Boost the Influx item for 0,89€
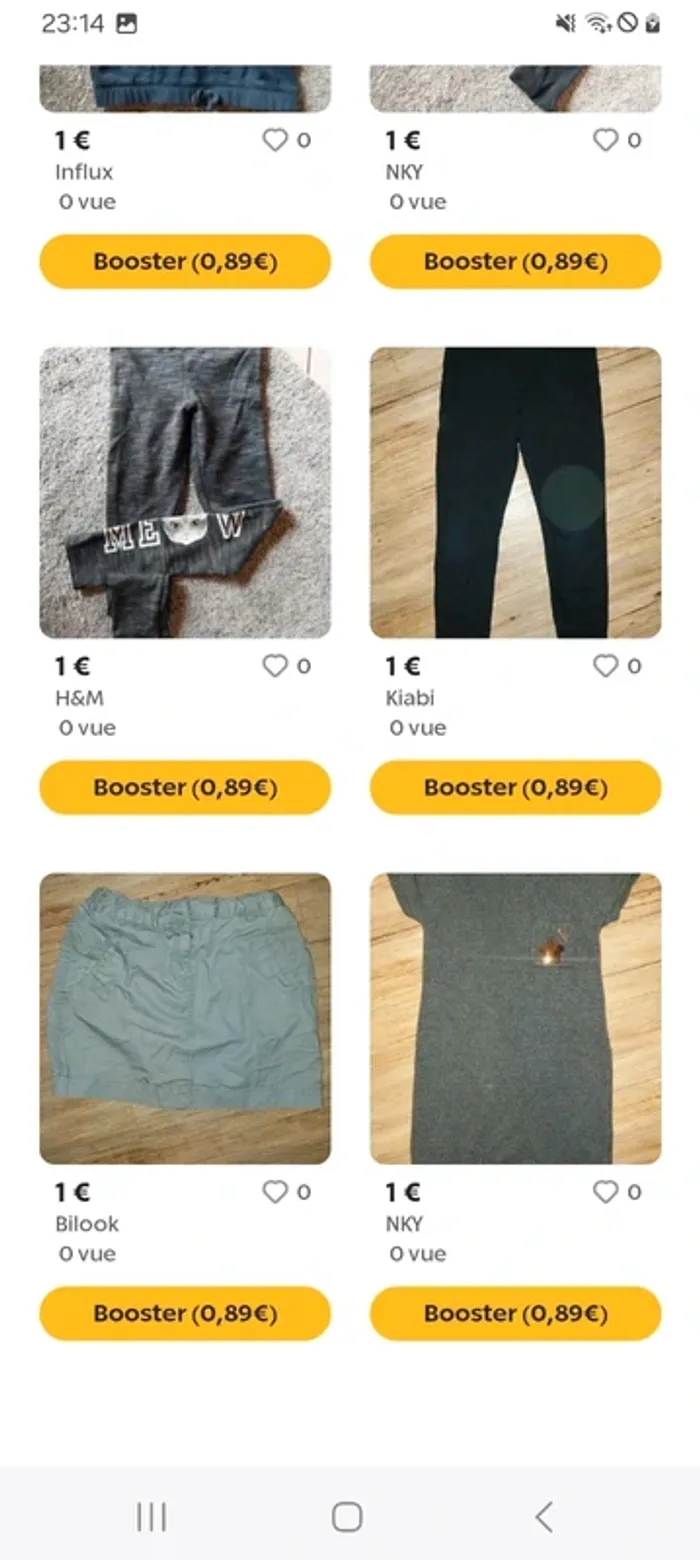The height and width of the screenshot is (1560, 700). (x=185, y=262)
